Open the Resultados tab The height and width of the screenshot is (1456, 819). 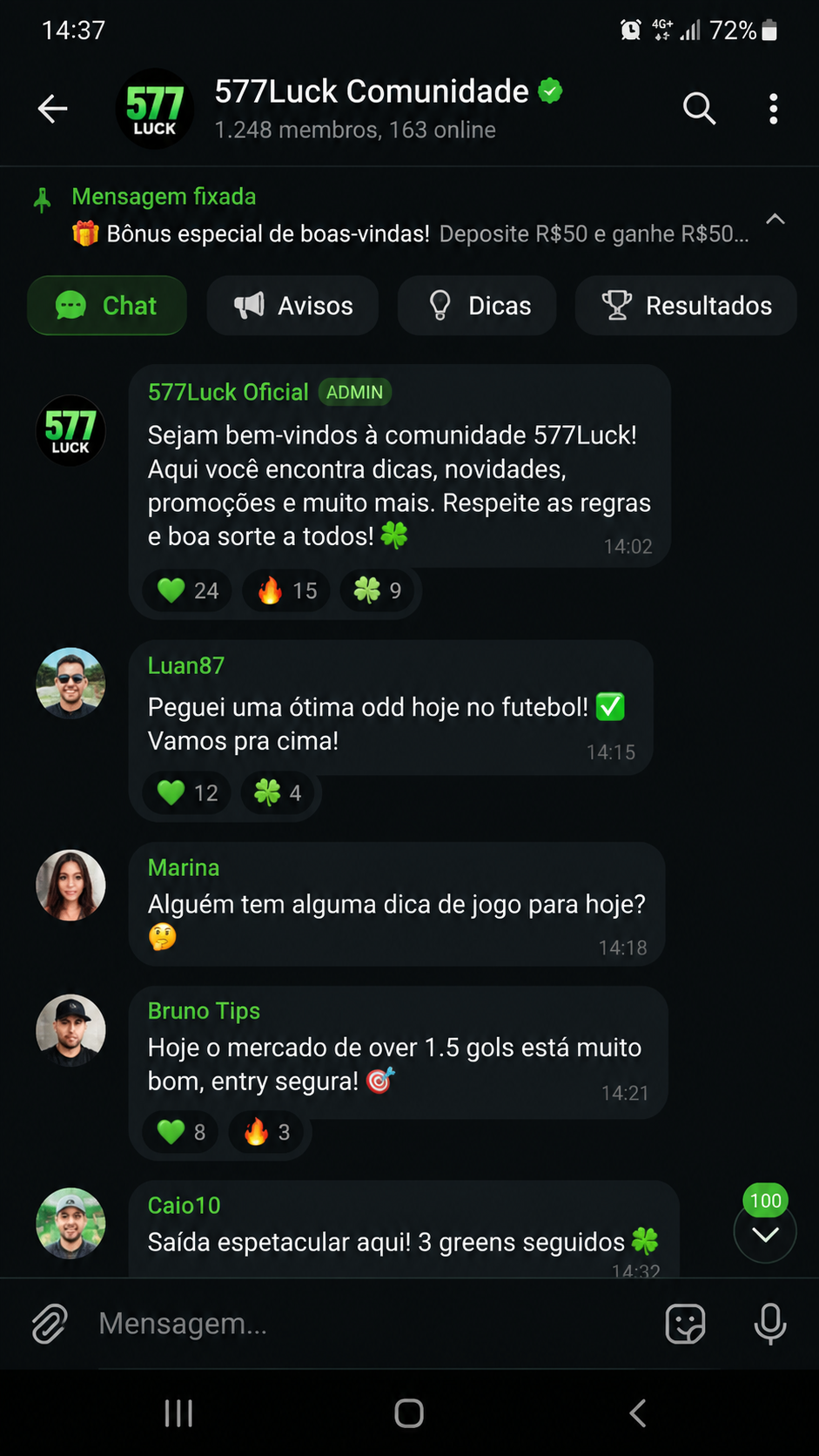[686, 306]
